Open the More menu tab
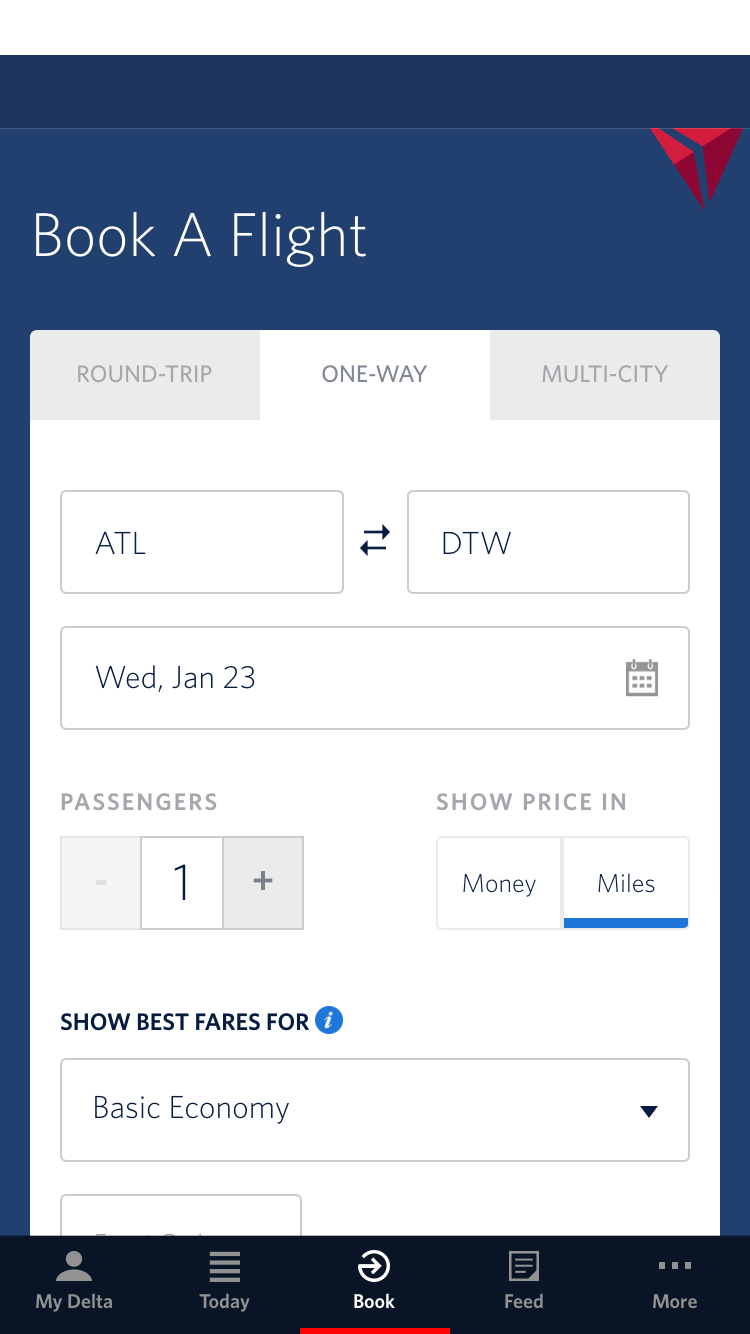 coord(675,1282)
